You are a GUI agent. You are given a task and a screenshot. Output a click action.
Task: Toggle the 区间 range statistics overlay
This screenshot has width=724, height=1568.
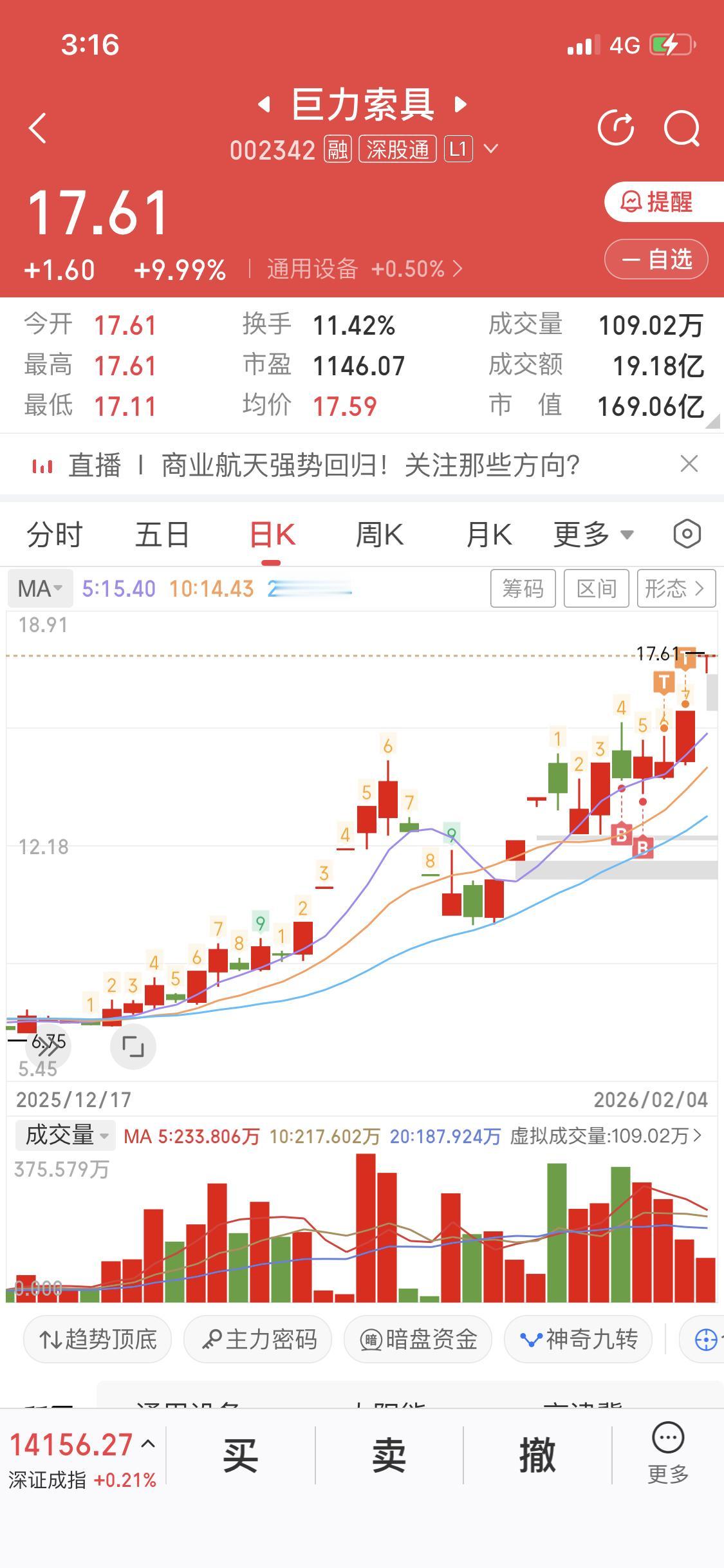coord(595,588)
